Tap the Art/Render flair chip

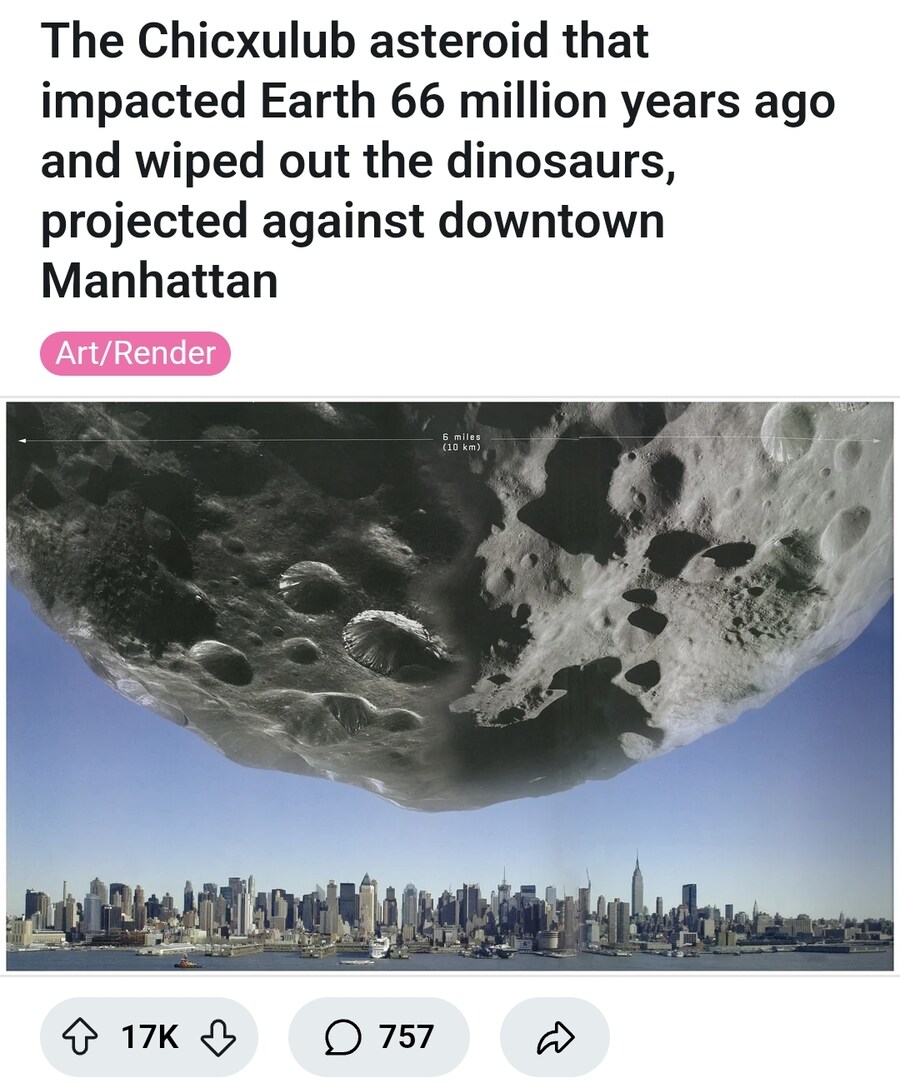(135, 353)
